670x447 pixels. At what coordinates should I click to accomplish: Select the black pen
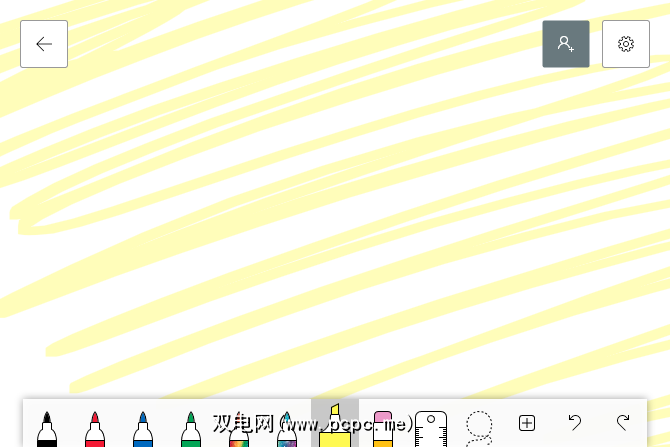(x=46, y=428)
